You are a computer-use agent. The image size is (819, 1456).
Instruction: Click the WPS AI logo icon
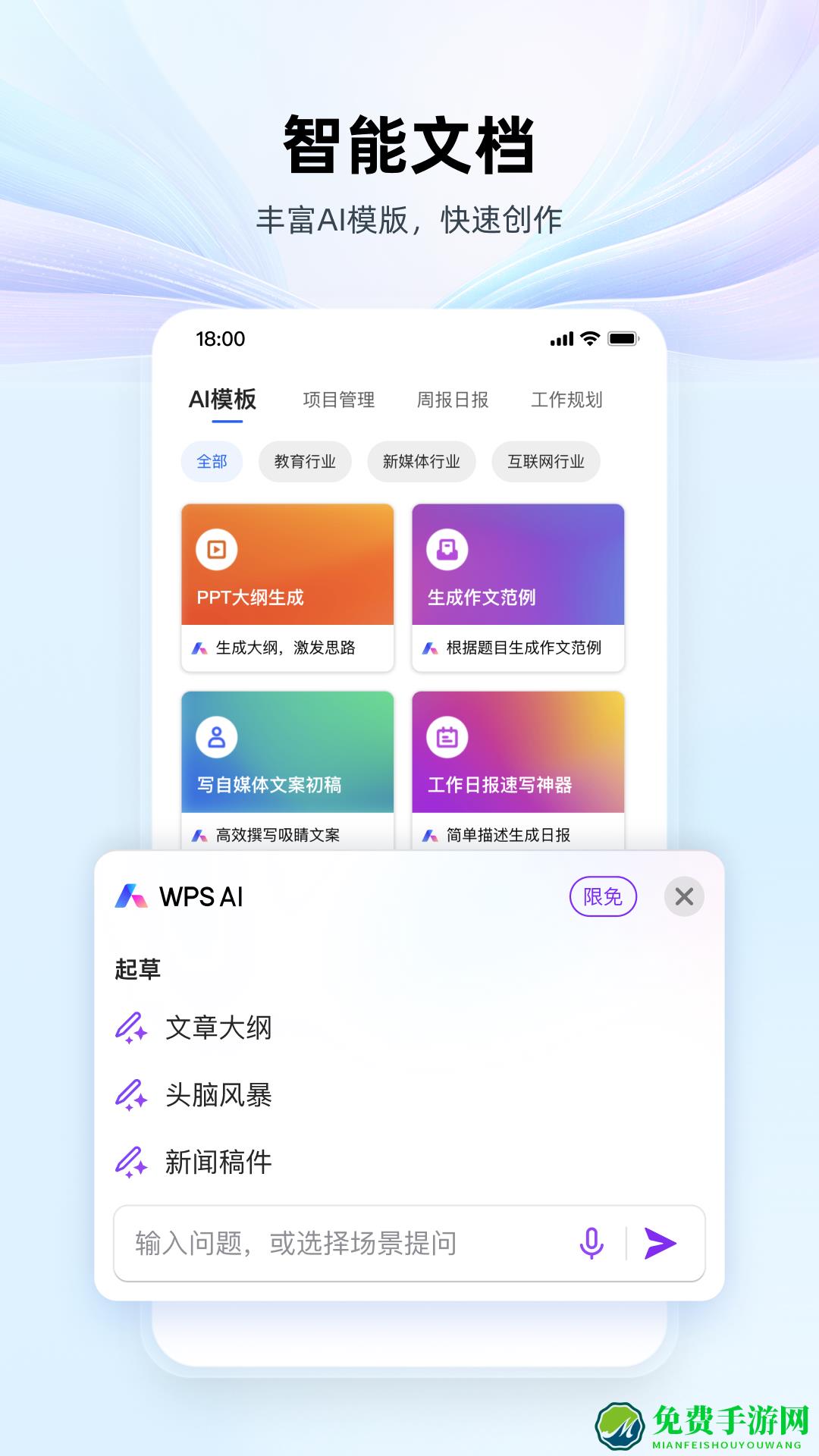pos(133,896)
